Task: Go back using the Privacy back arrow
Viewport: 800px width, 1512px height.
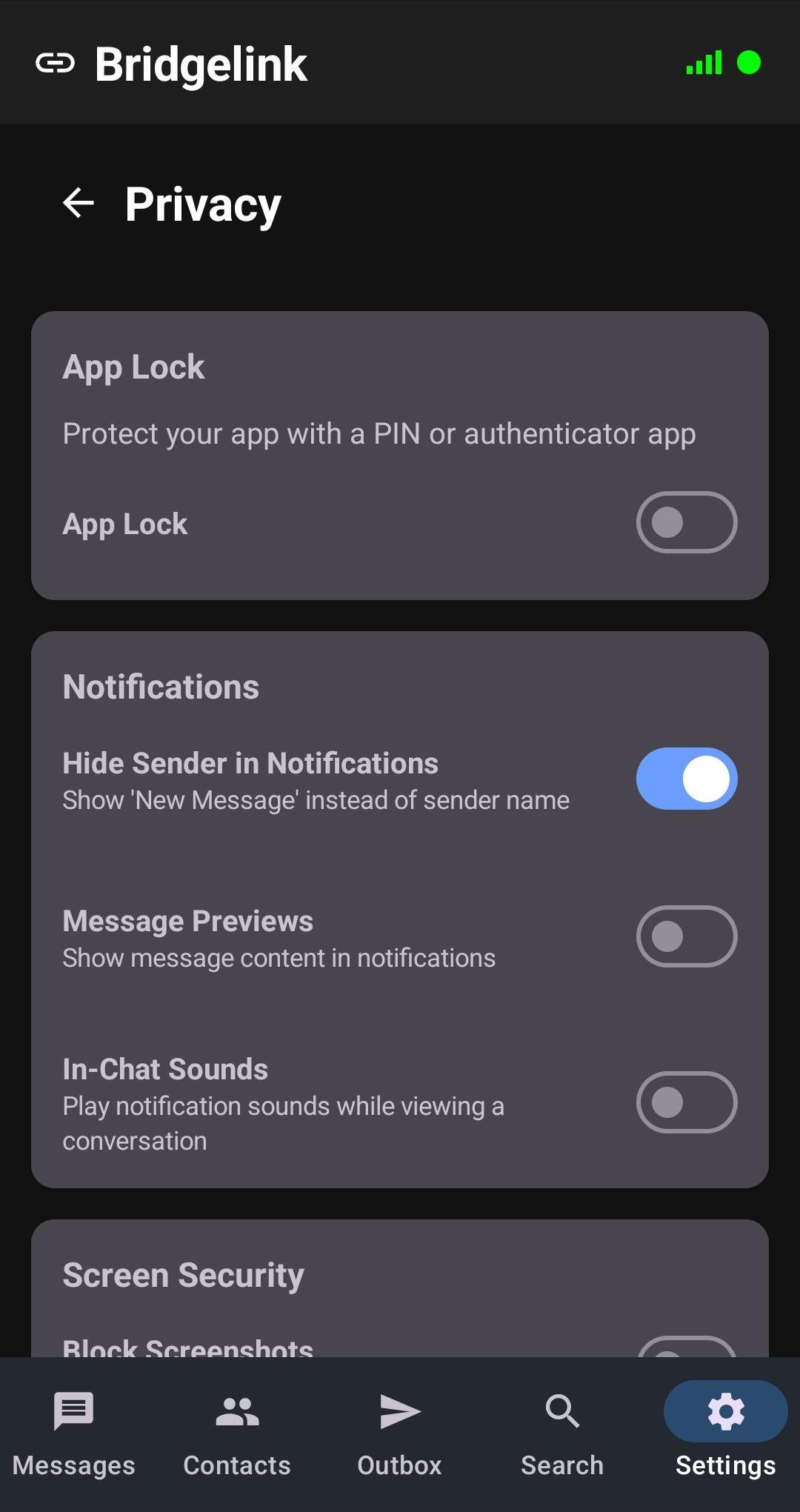Action: point(77,204)
